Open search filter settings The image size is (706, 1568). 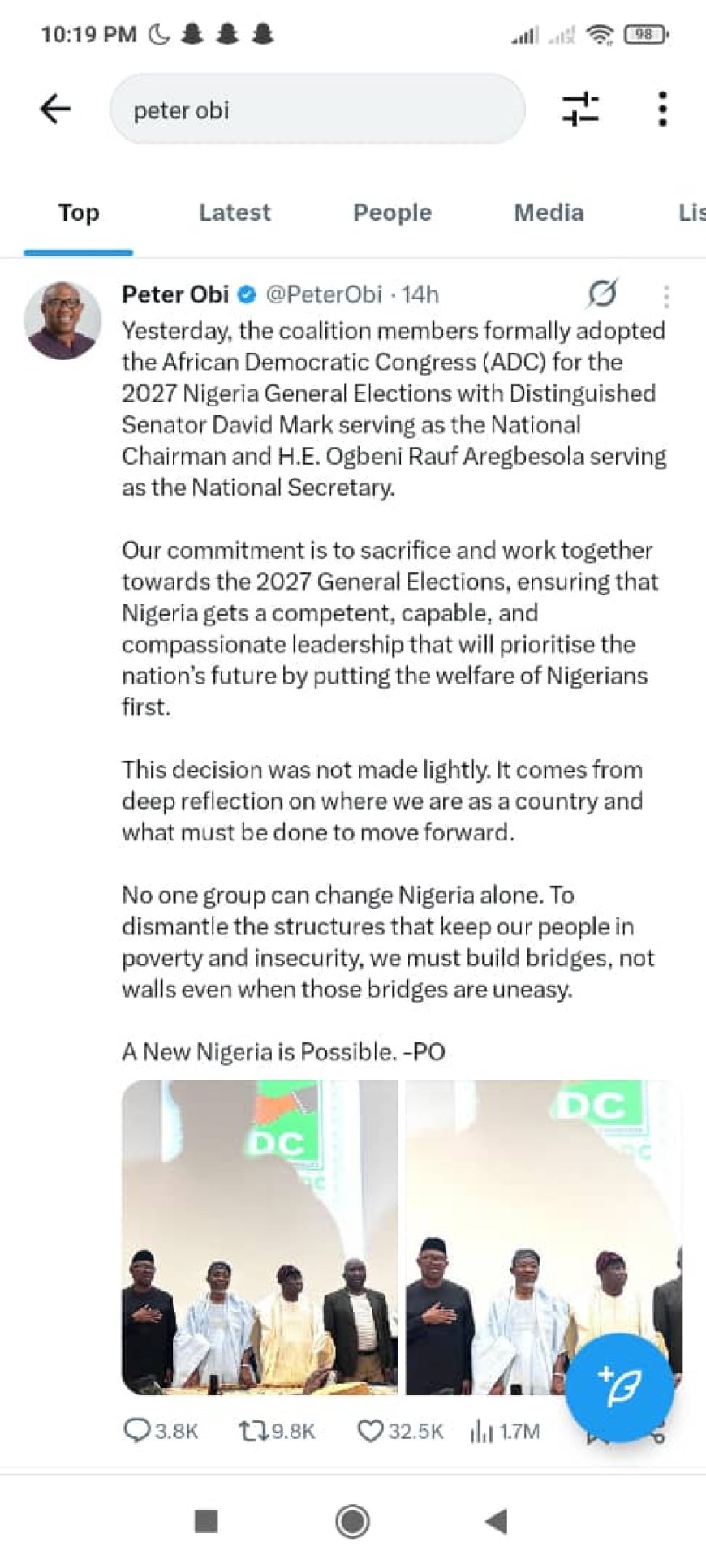click(580, 109)
